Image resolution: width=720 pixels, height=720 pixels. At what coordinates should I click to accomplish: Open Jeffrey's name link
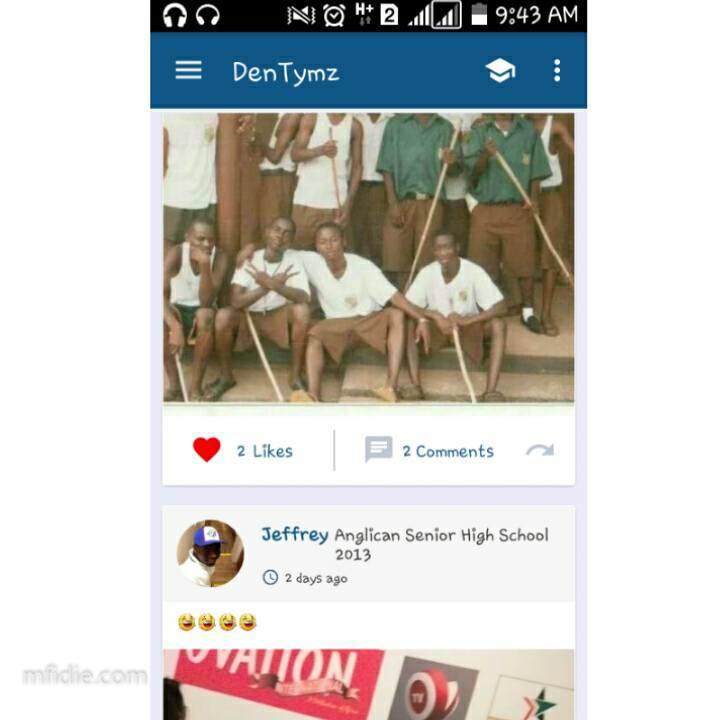tap(294, 534)
